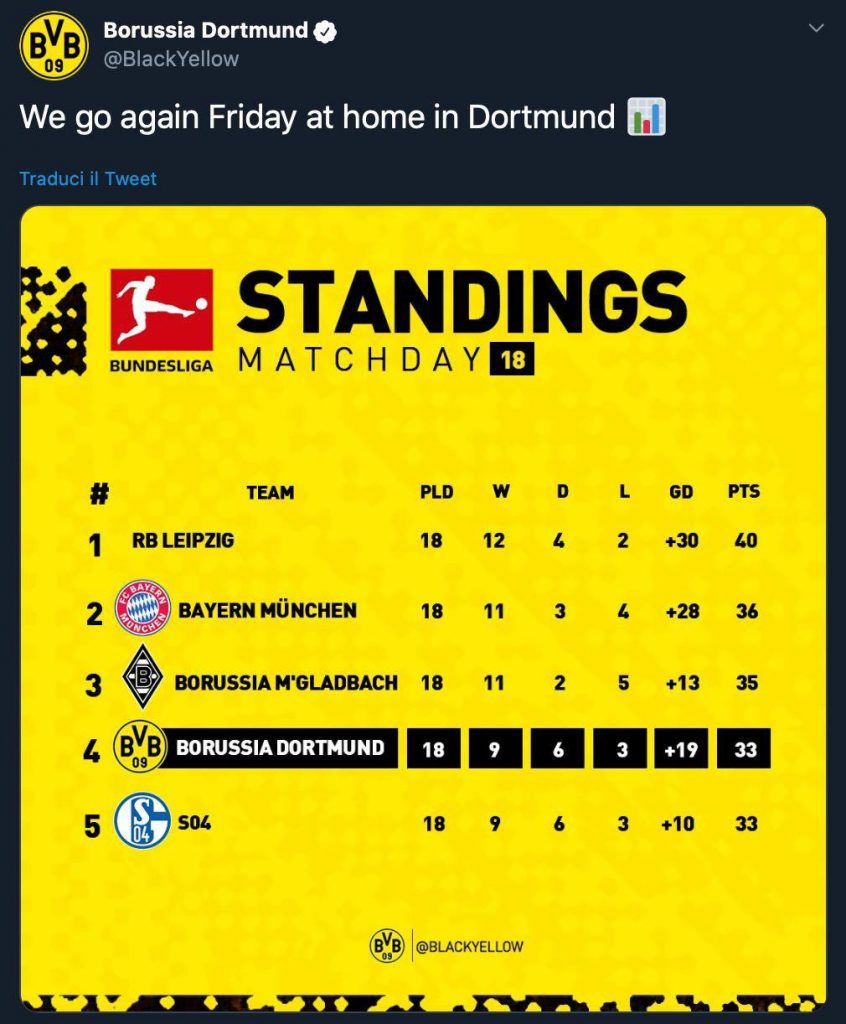Screen dimensions: 846x1024
Task: Open Borussia Dortmund's profile avatar
Action: tap(54, 45)
